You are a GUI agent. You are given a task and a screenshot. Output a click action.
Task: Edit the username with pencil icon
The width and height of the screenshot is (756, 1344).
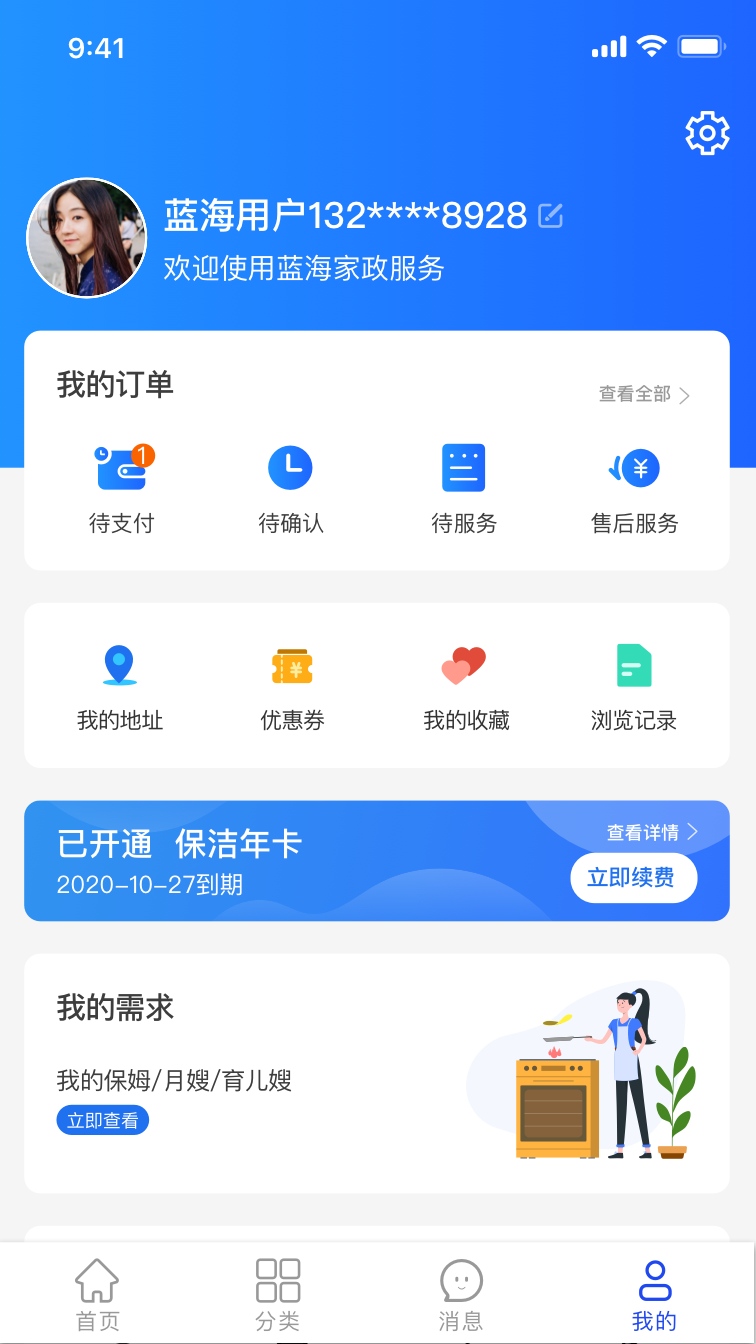551,215
